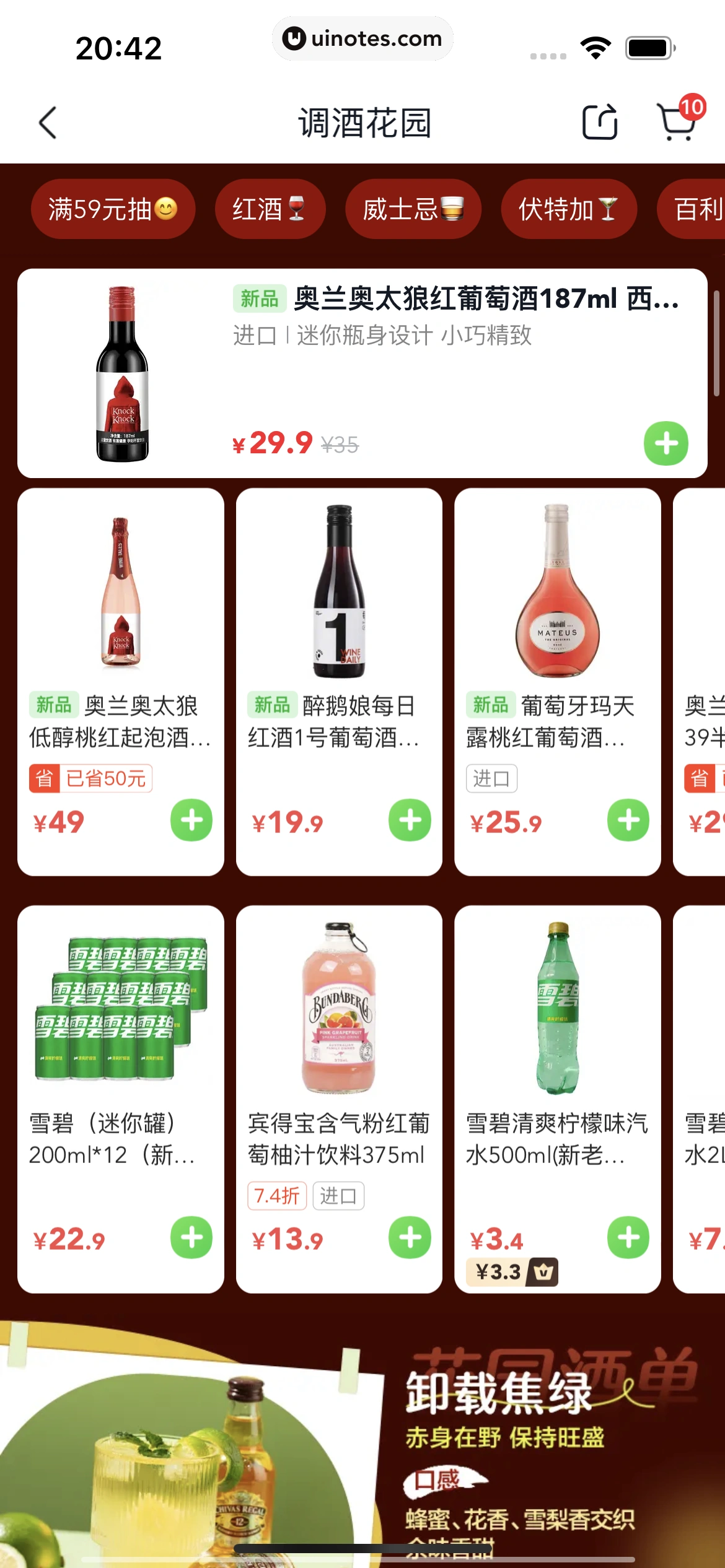Screen dimensions: 725x1568
Task: Switch to the 威士忌 category
Action: [413, 209]
